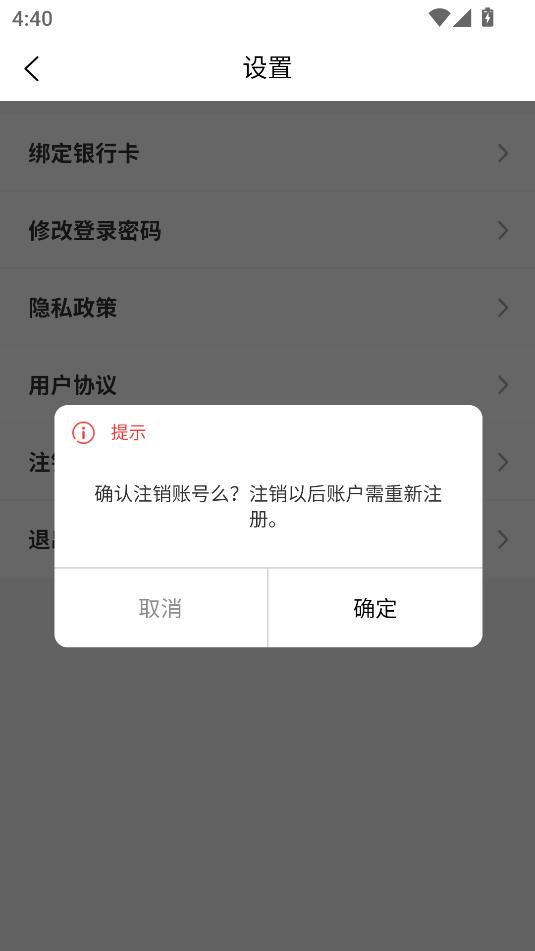View the 隐私政策 page
Viewport: 535px width, 951px height.
(x=268, y=307)
